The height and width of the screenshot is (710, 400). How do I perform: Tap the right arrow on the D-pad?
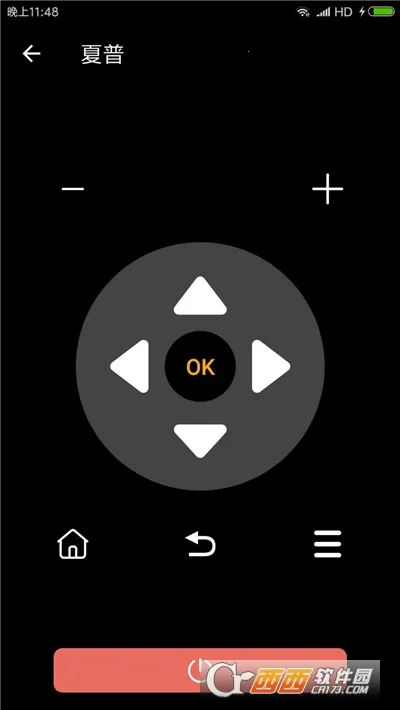tap(271, 366)
